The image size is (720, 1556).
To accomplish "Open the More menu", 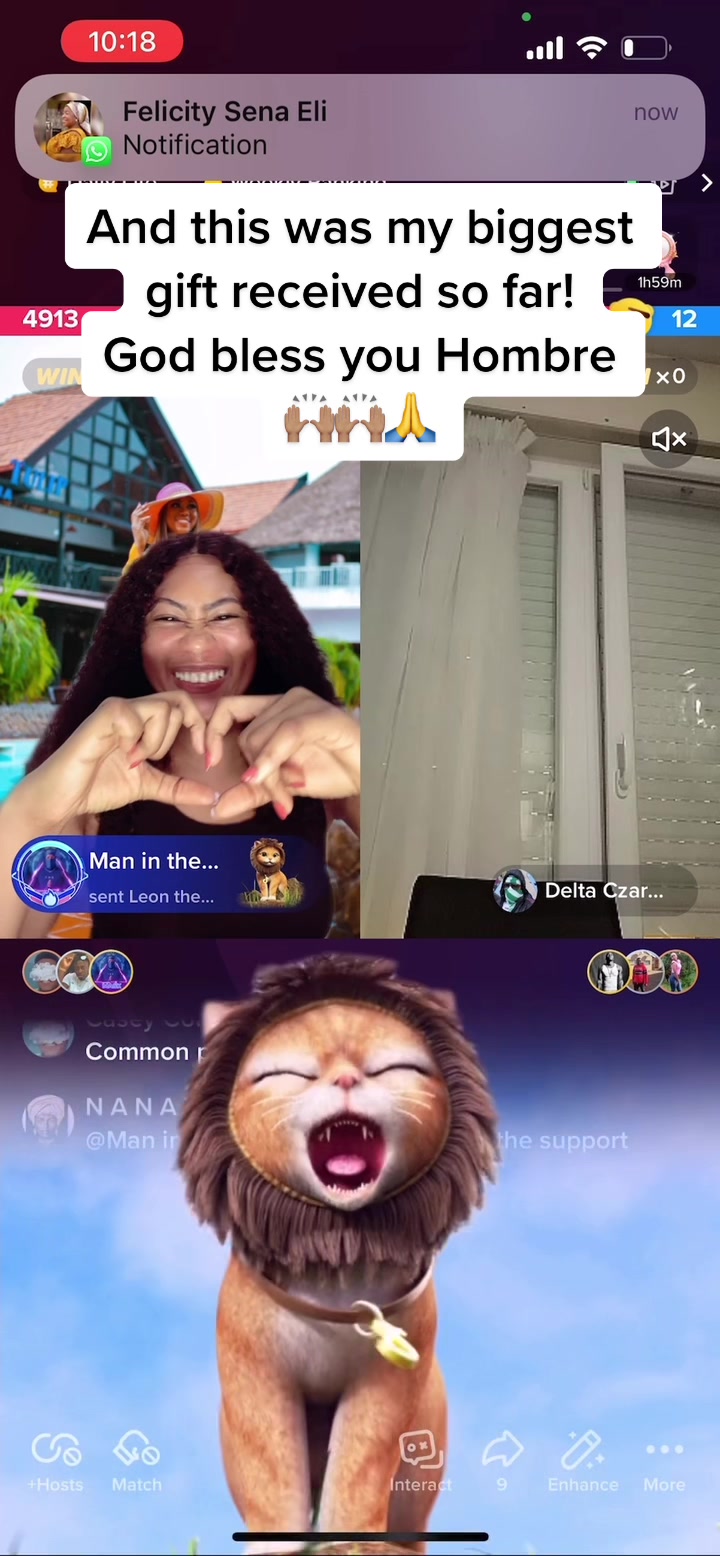I will (x=664, y=1462).
